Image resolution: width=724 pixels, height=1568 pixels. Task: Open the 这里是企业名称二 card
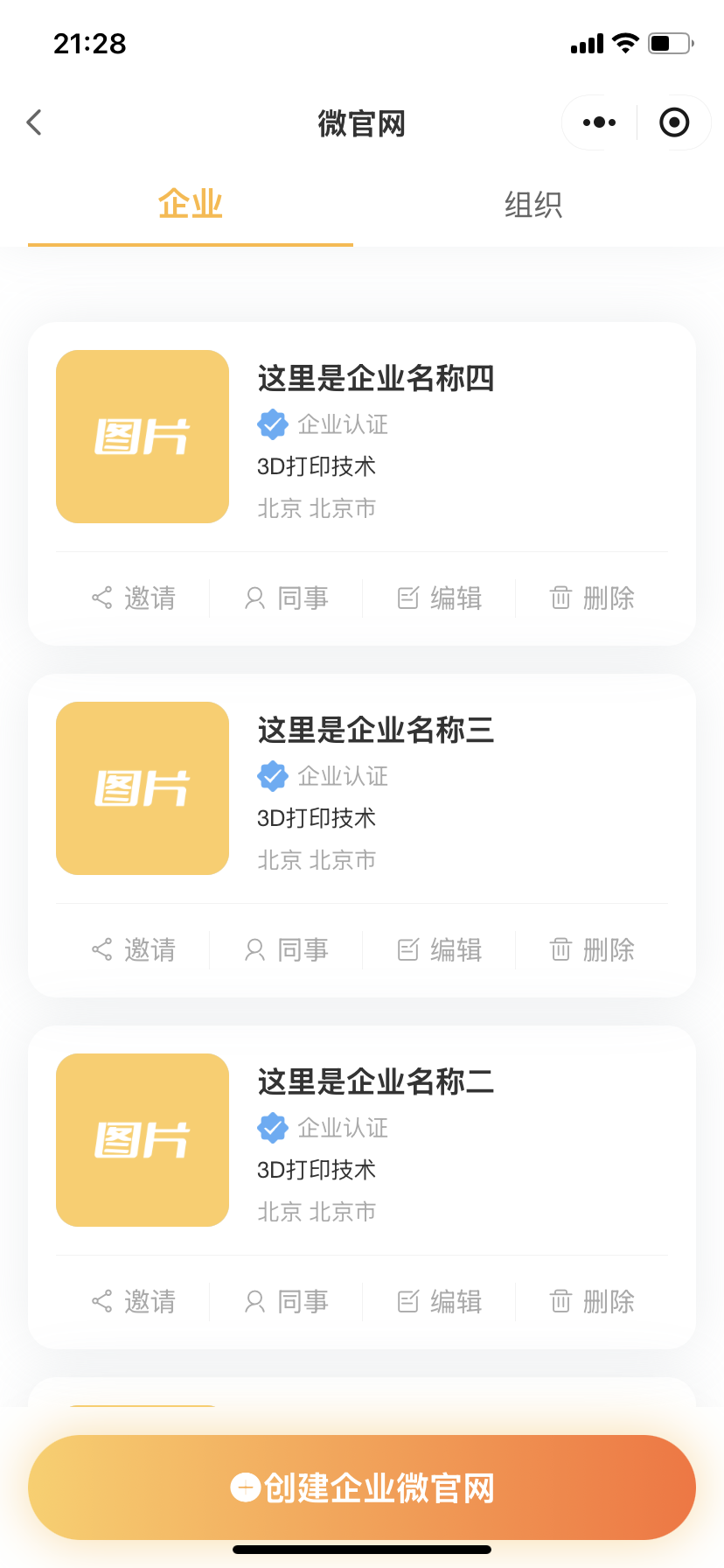coord(362,1140)
